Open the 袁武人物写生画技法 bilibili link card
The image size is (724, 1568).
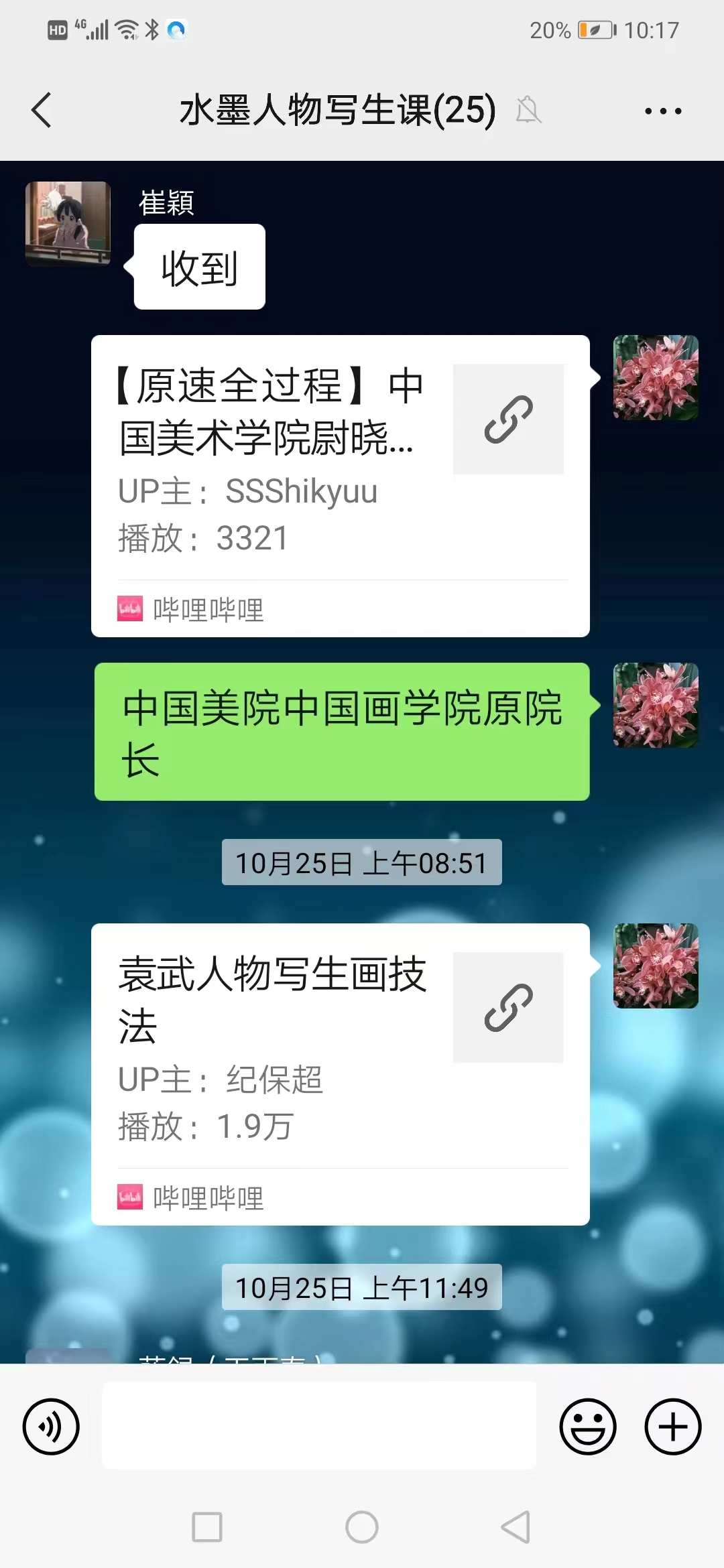click(x=340, y=1074)
